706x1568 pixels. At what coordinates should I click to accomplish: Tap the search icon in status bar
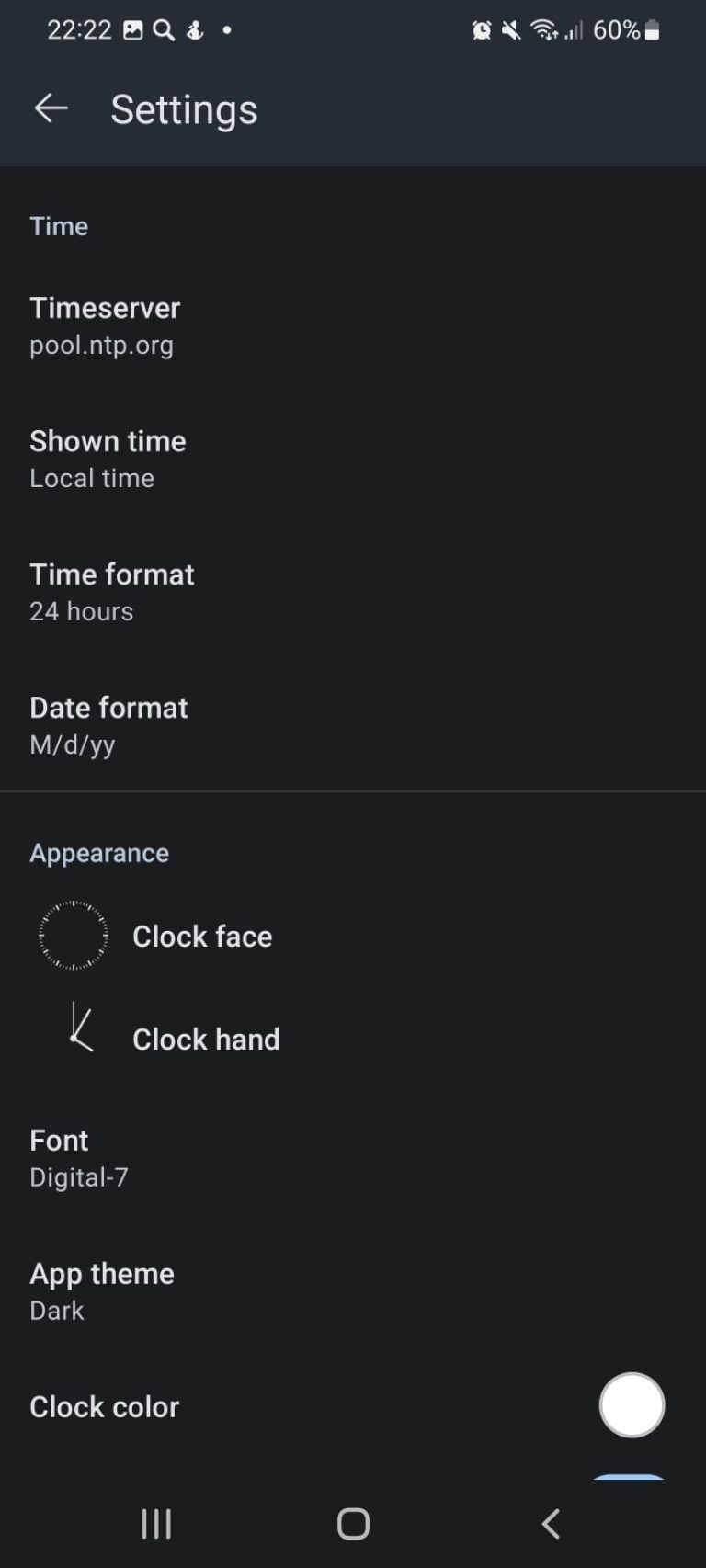pyautogui.click(x=164, y=29)
